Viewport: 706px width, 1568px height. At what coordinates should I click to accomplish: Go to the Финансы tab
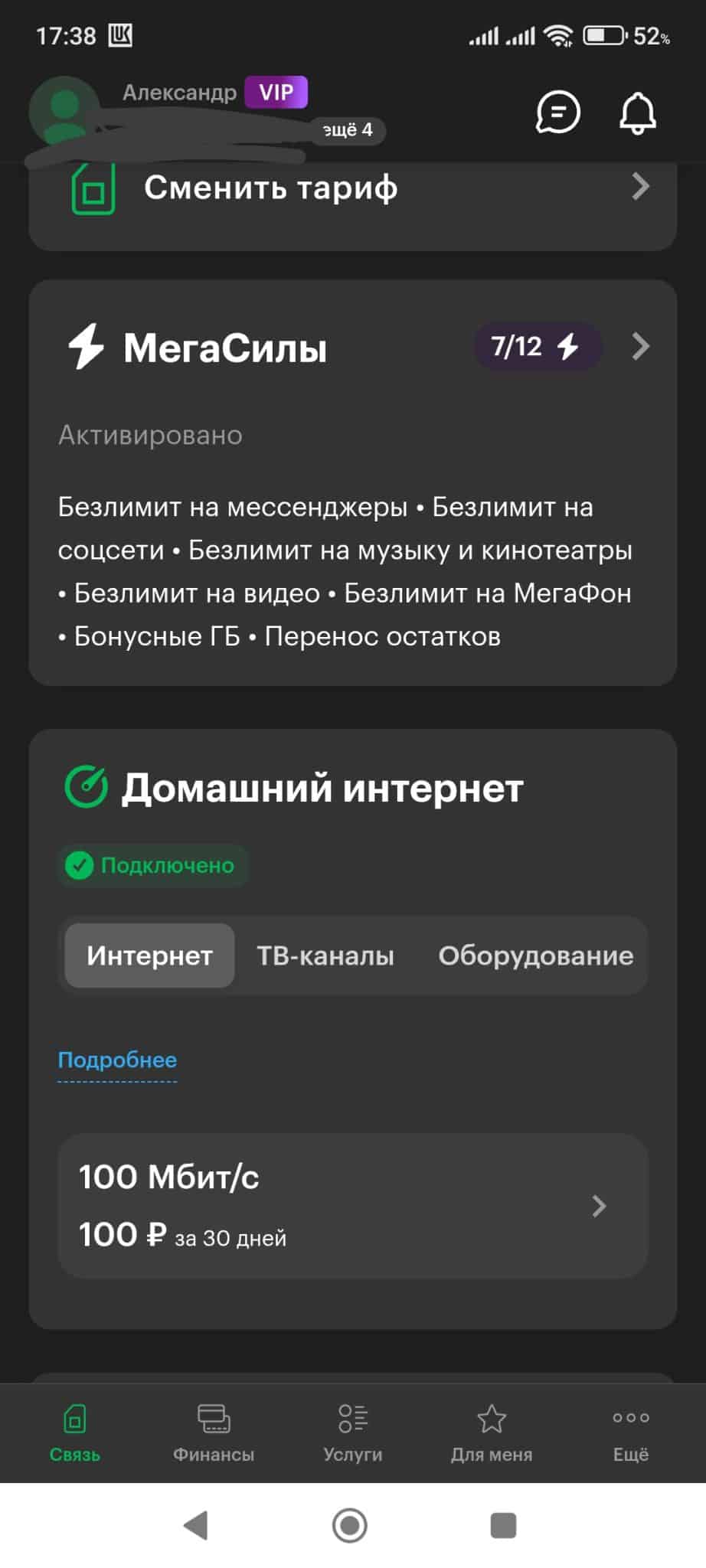tap(214, 1432)
